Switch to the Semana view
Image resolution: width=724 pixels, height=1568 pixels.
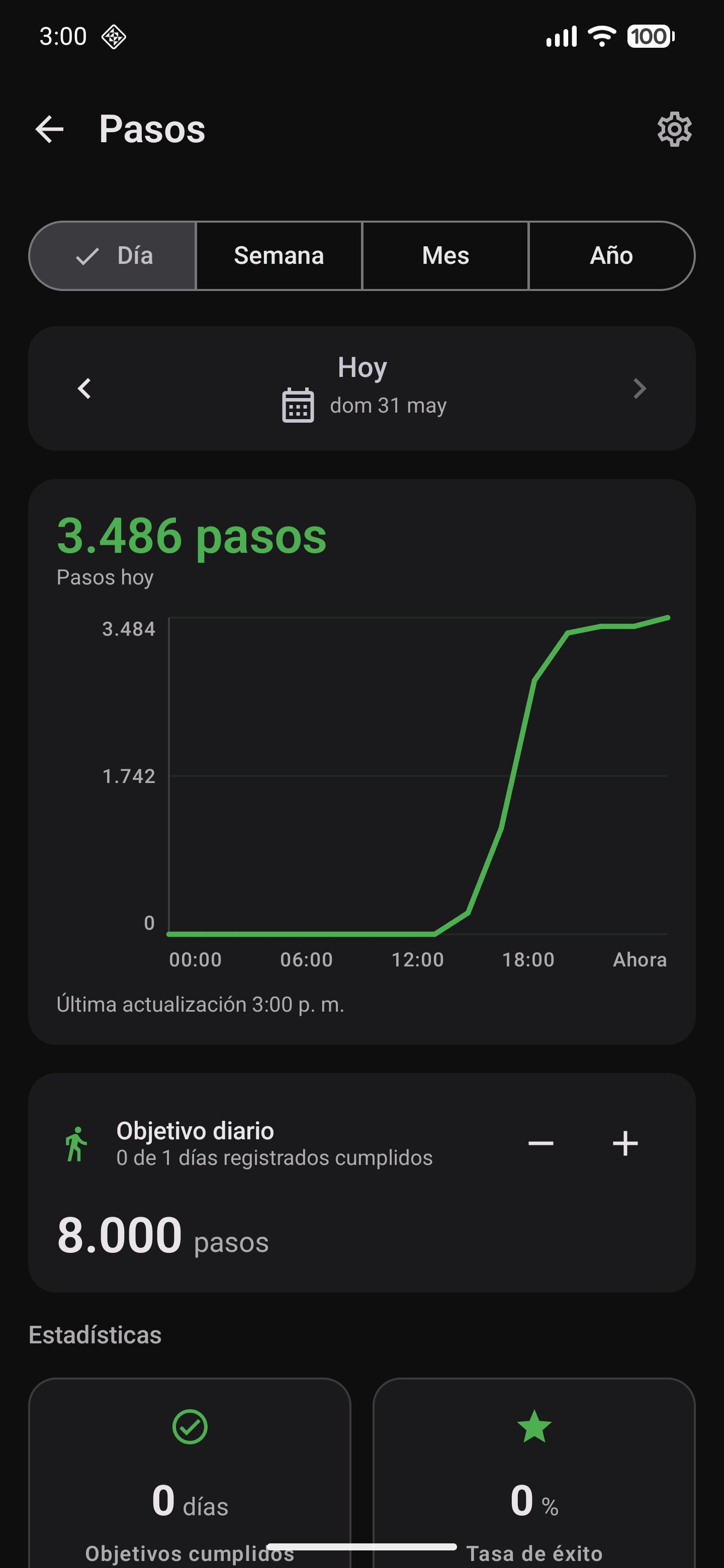pyautogui.click(x=279, y=256)
